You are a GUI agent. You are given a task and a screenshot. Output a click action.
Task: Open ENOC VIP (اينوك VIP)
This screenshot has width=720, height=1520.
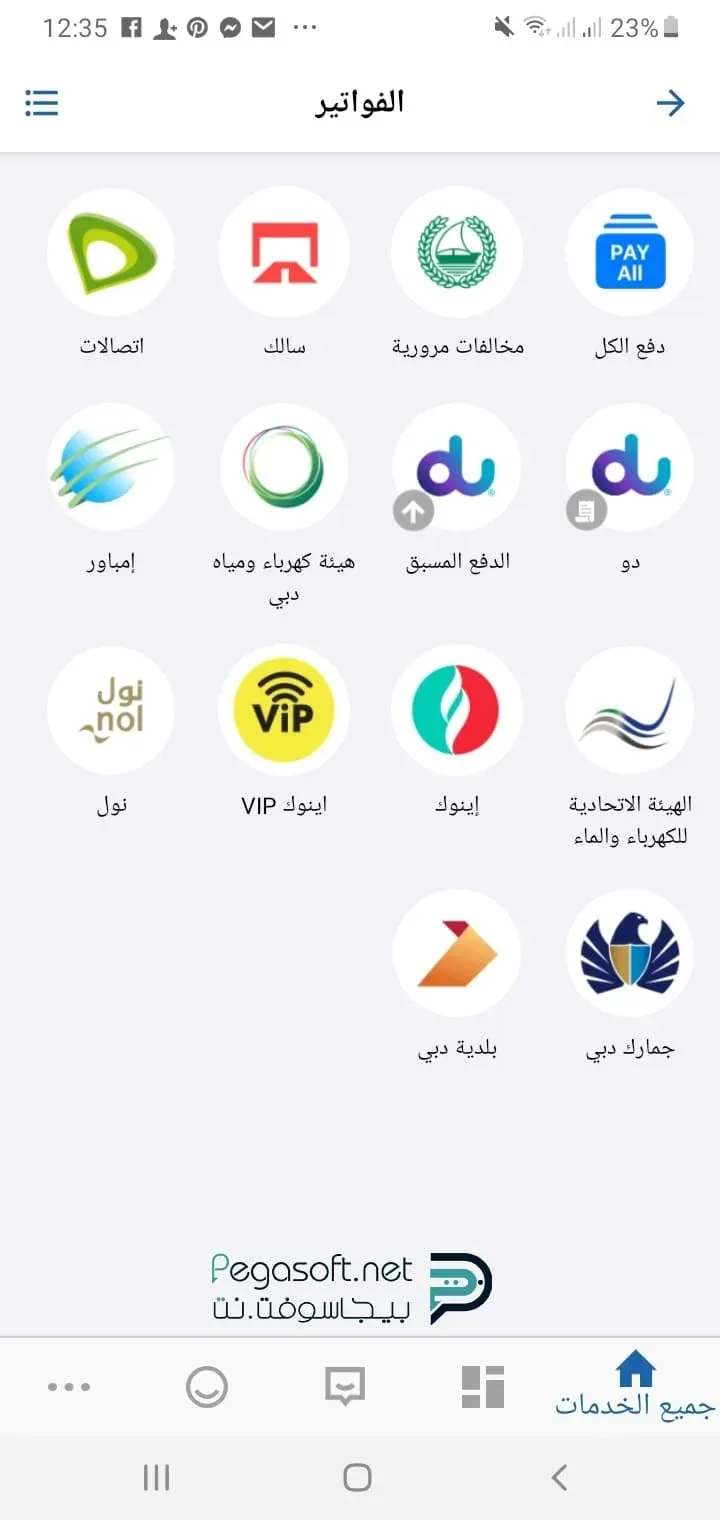(x=283, y=710)
